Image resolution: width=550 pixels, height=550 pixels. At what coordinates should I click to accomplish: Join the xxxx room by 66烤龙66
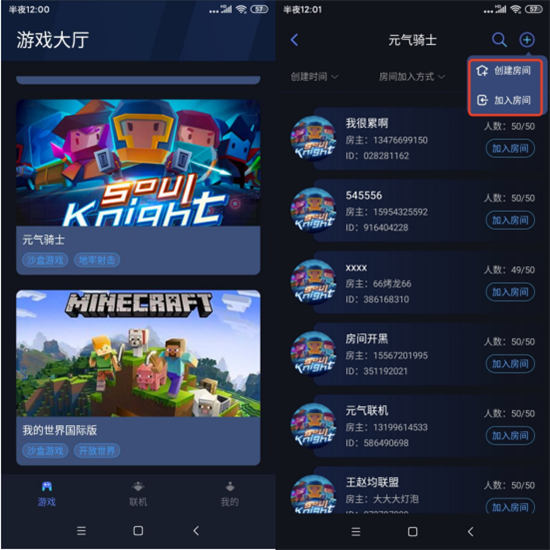click(510, 292)
